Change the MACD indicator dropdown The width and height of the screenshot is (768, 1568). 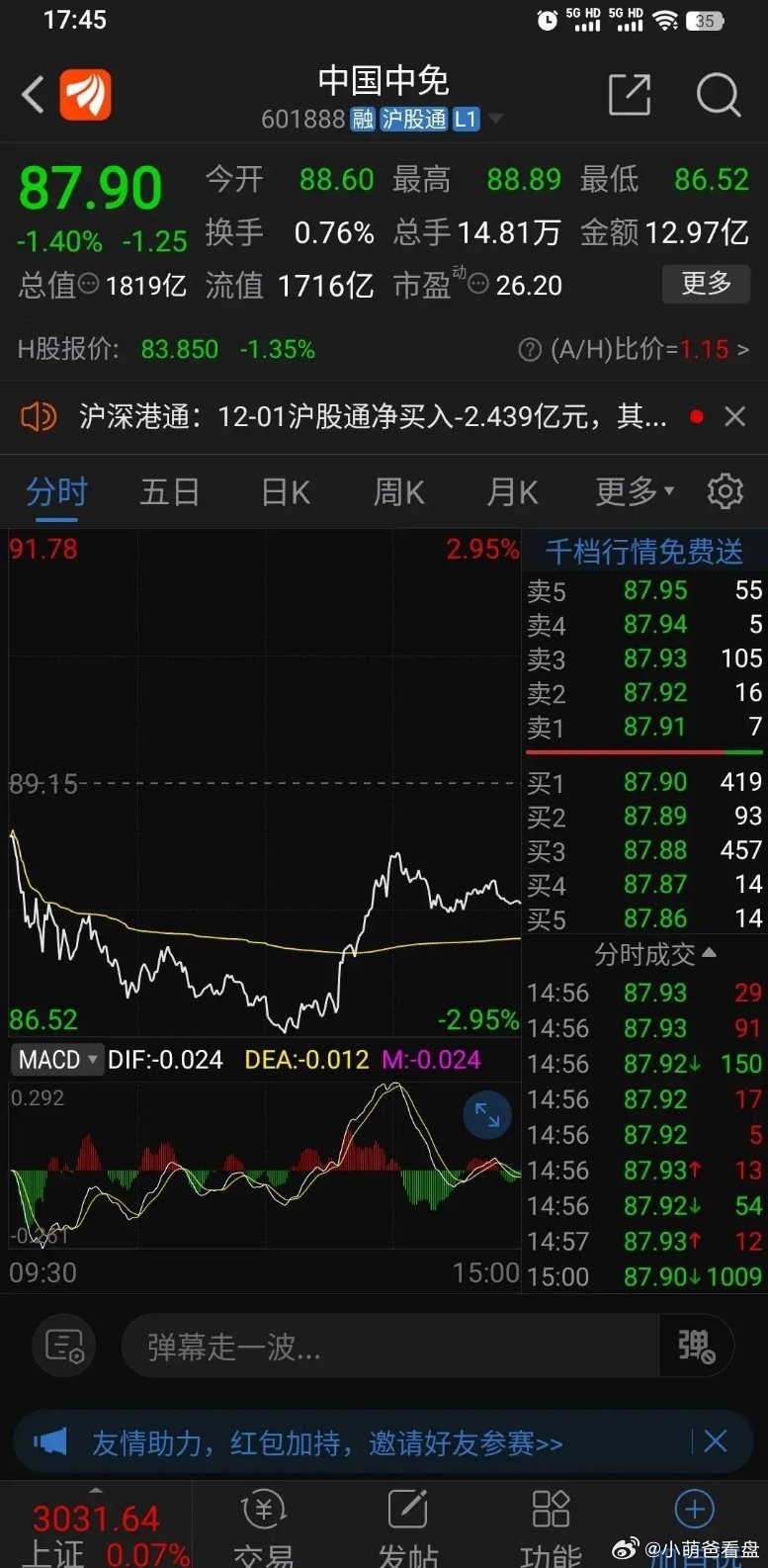click(x=58, y=1060)
